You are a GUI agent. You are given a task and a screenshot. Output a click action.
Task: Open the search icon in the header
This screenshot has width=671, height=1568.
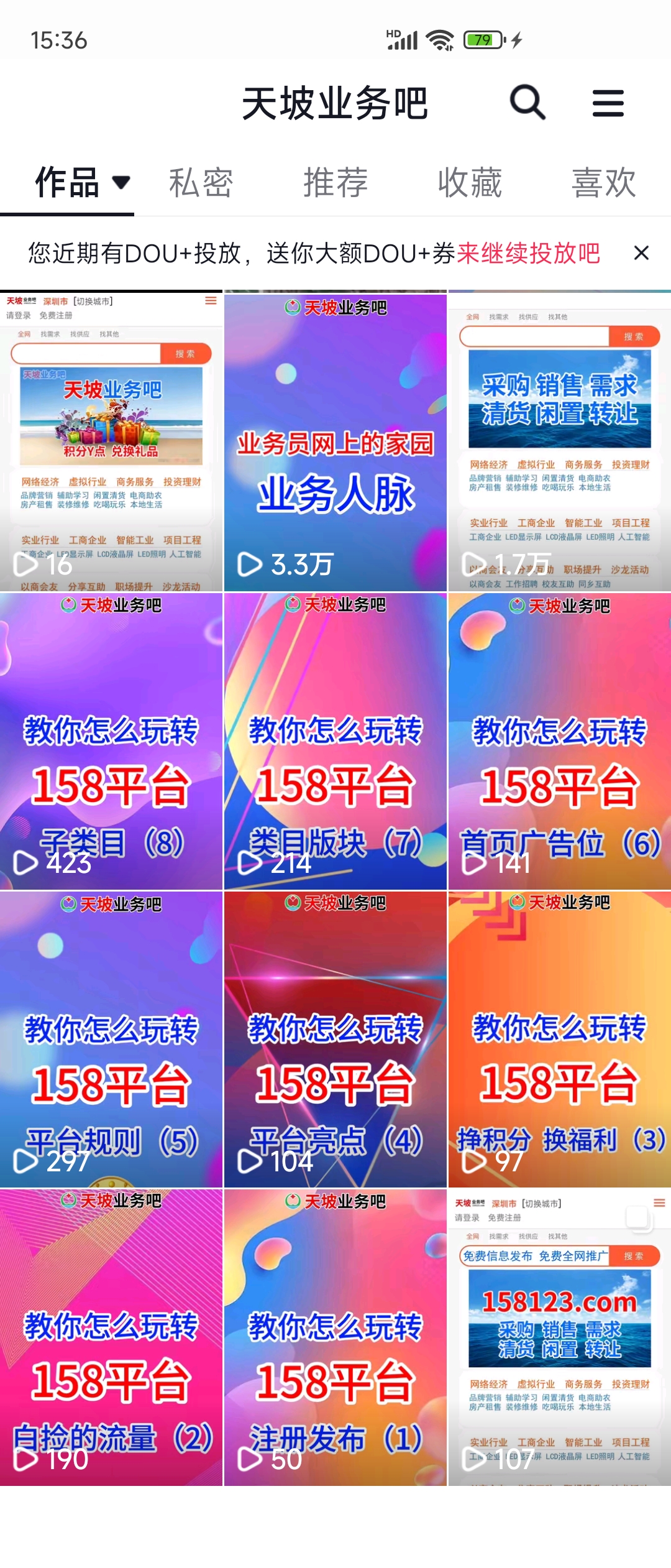click(x=527, y=103)
